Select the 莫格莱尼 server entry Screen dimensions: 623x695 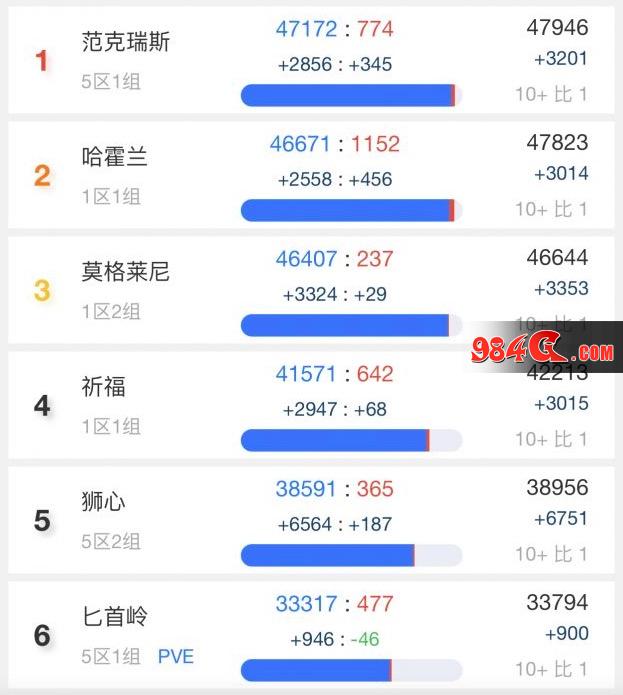click(x=126, y=272)
